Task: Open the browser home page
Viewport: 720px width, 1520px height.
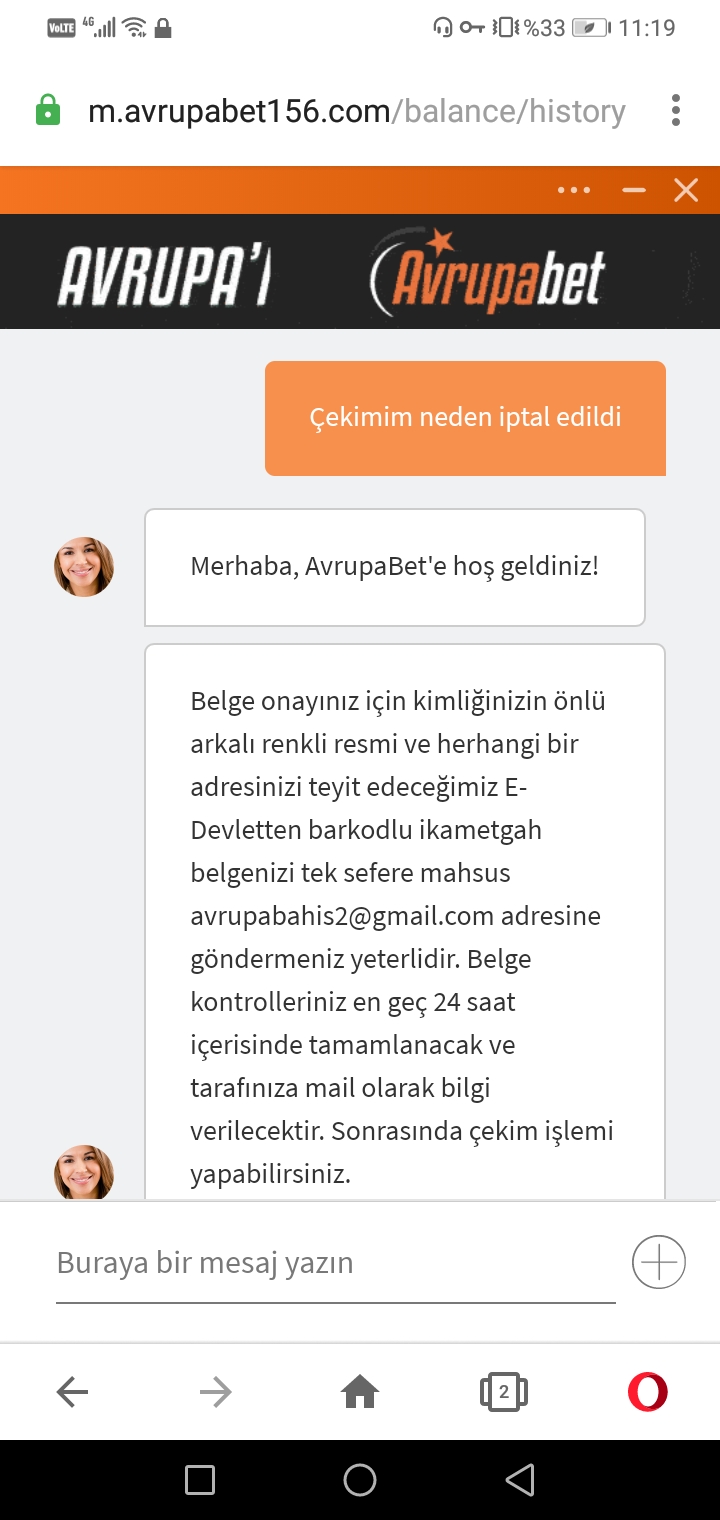Action: pos(360,1392)
